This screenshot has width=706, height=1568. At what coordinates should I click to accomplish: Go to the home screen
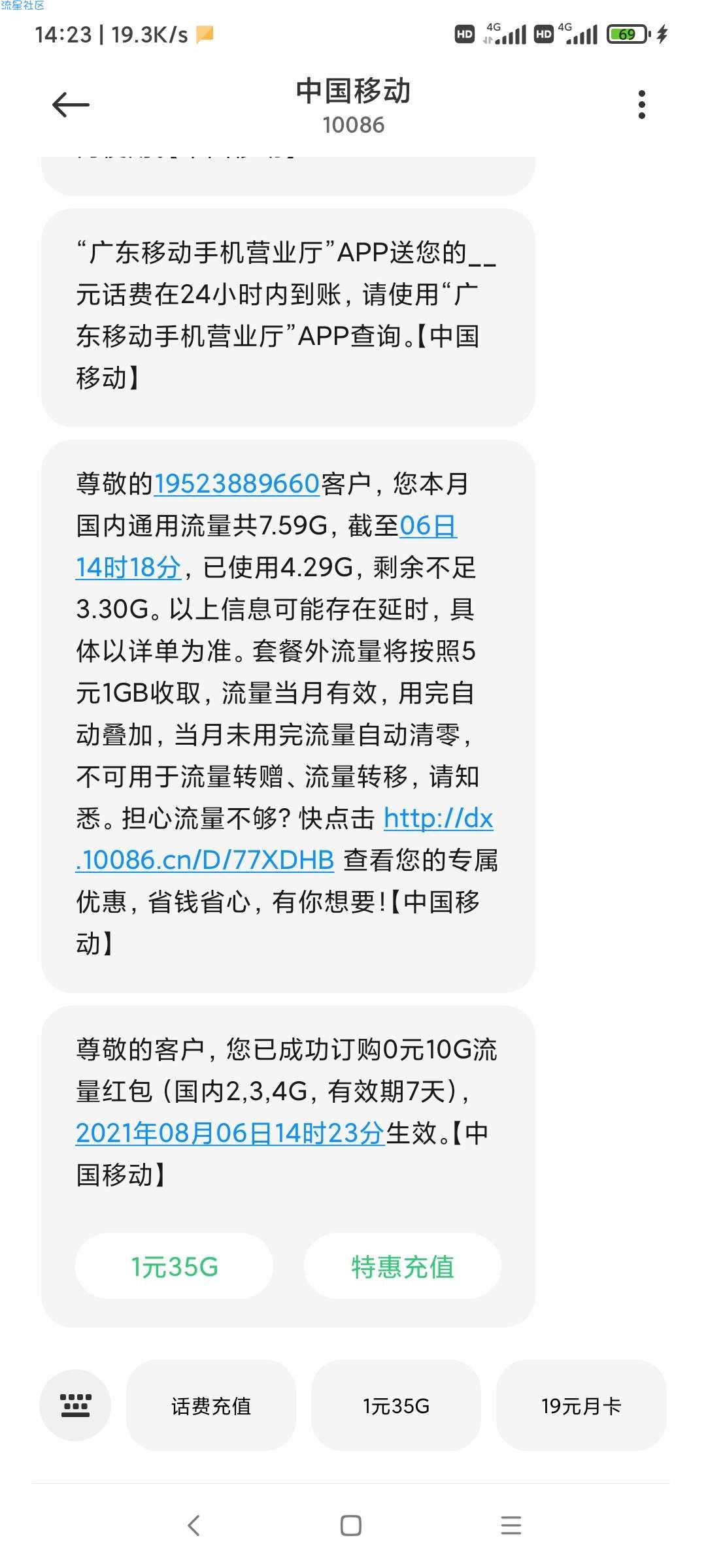click(x=351, y=1526)
